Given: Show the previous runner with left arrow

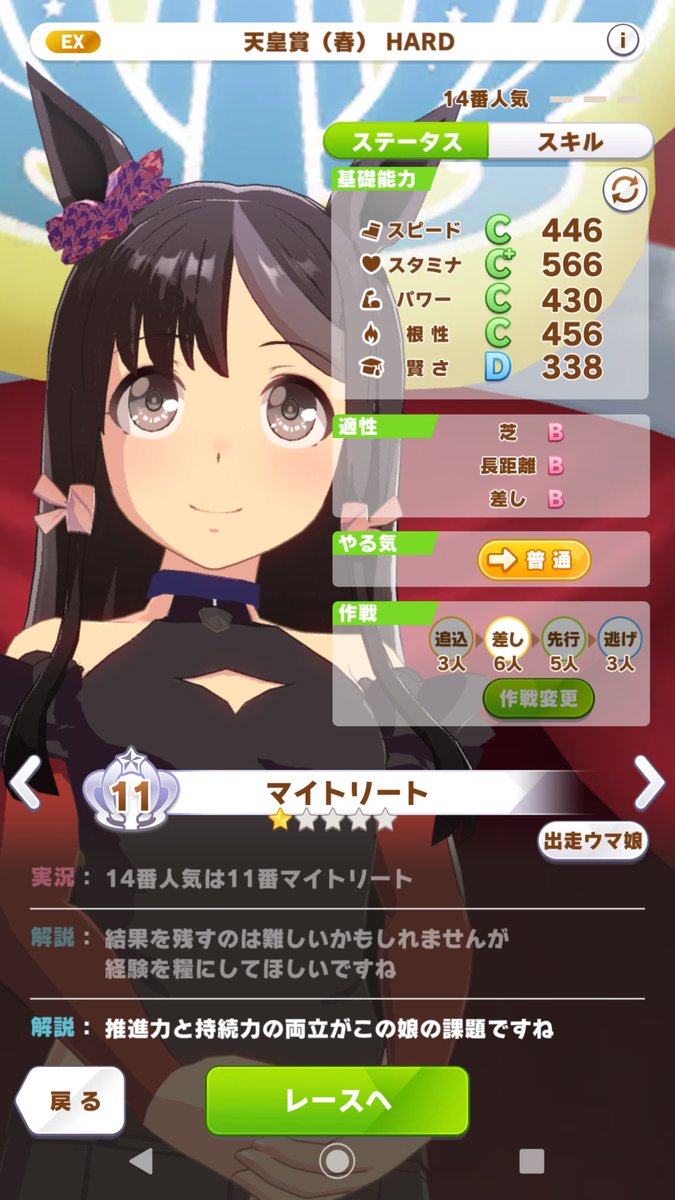Looking at the screenshot, I should click(25, 782).
